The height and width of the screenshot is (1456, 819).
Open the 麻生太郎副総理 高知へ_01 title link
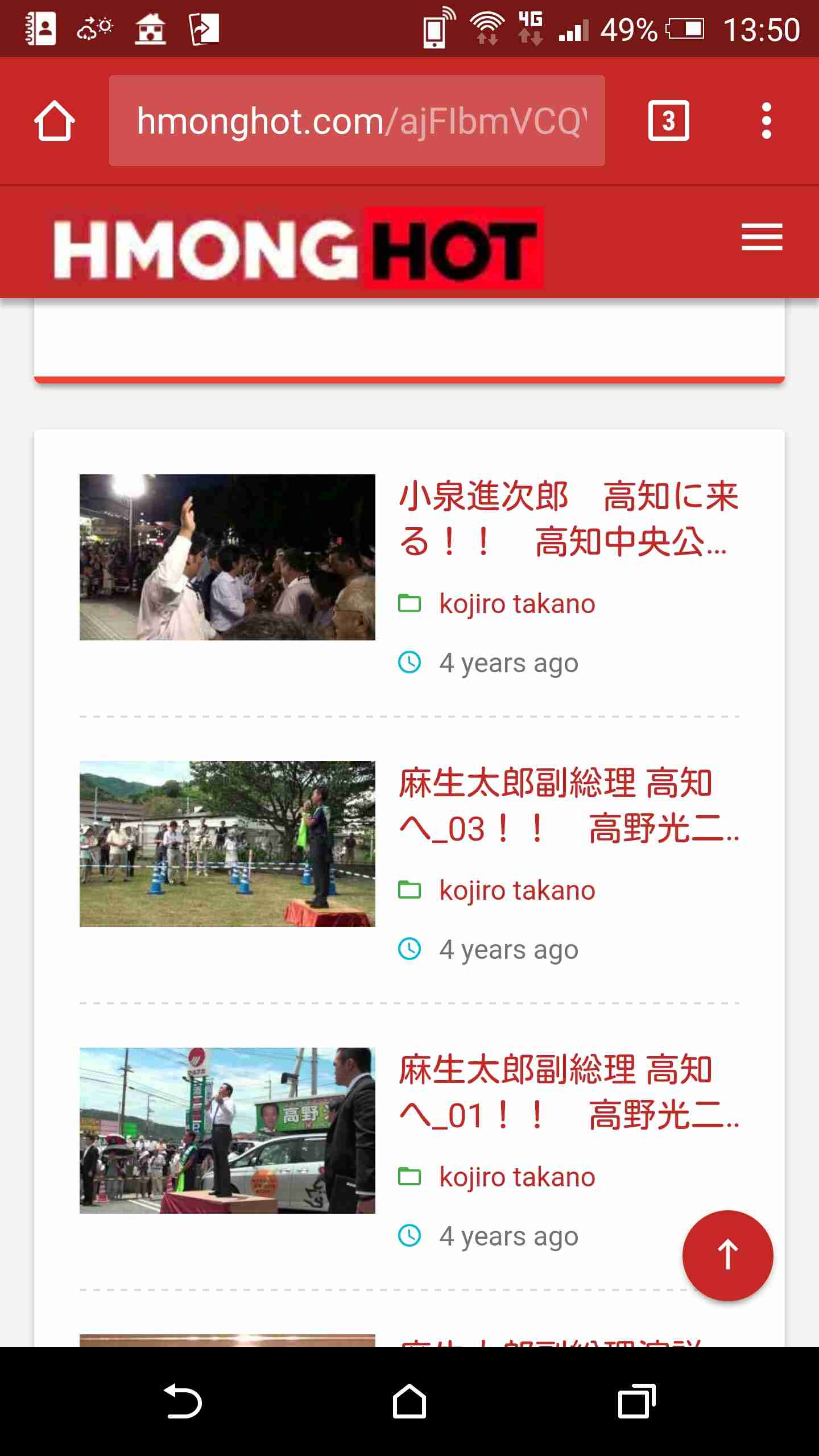pos(568,1092)
